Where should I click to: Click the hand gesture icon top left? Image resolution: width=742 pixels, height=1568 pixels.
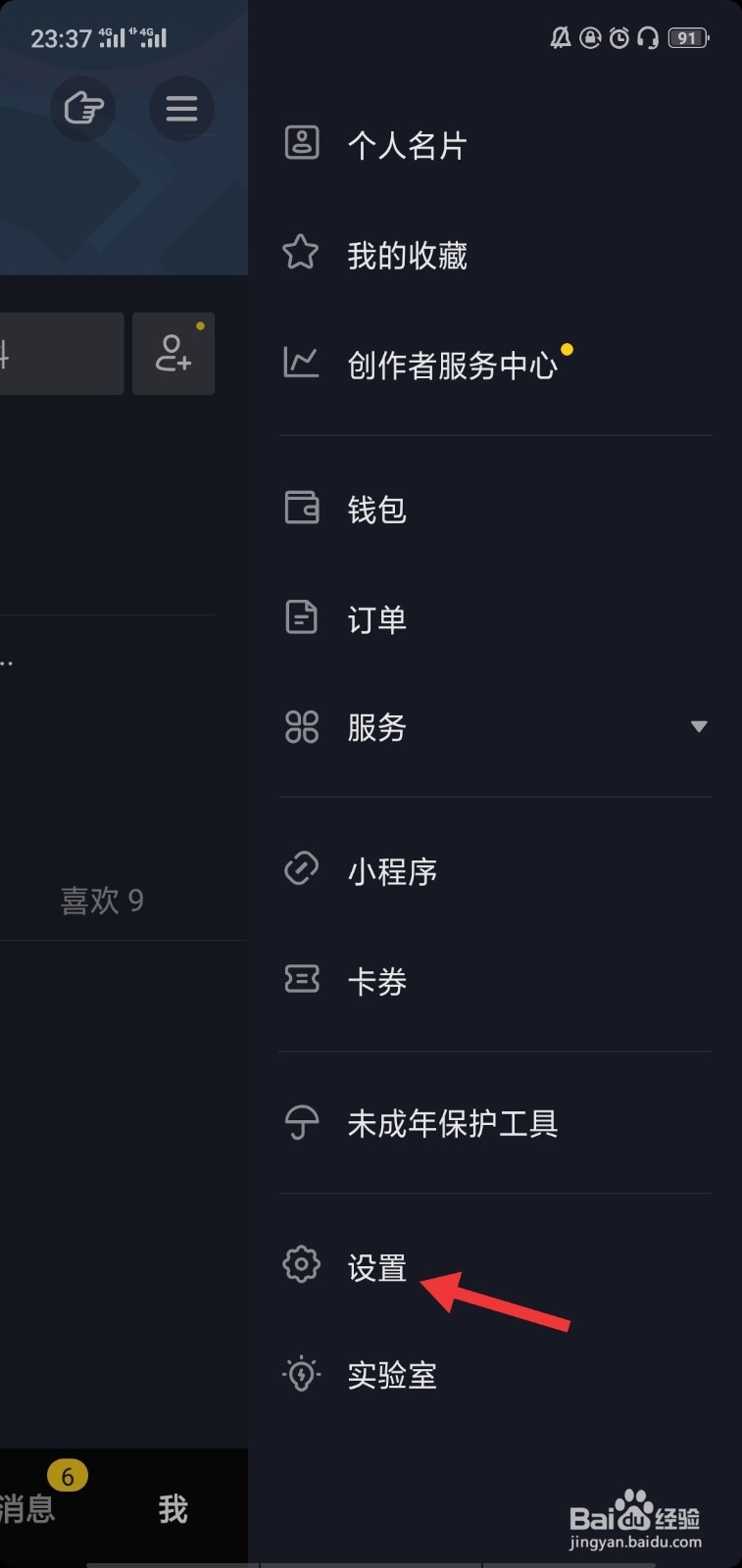(x=83, y=109)
